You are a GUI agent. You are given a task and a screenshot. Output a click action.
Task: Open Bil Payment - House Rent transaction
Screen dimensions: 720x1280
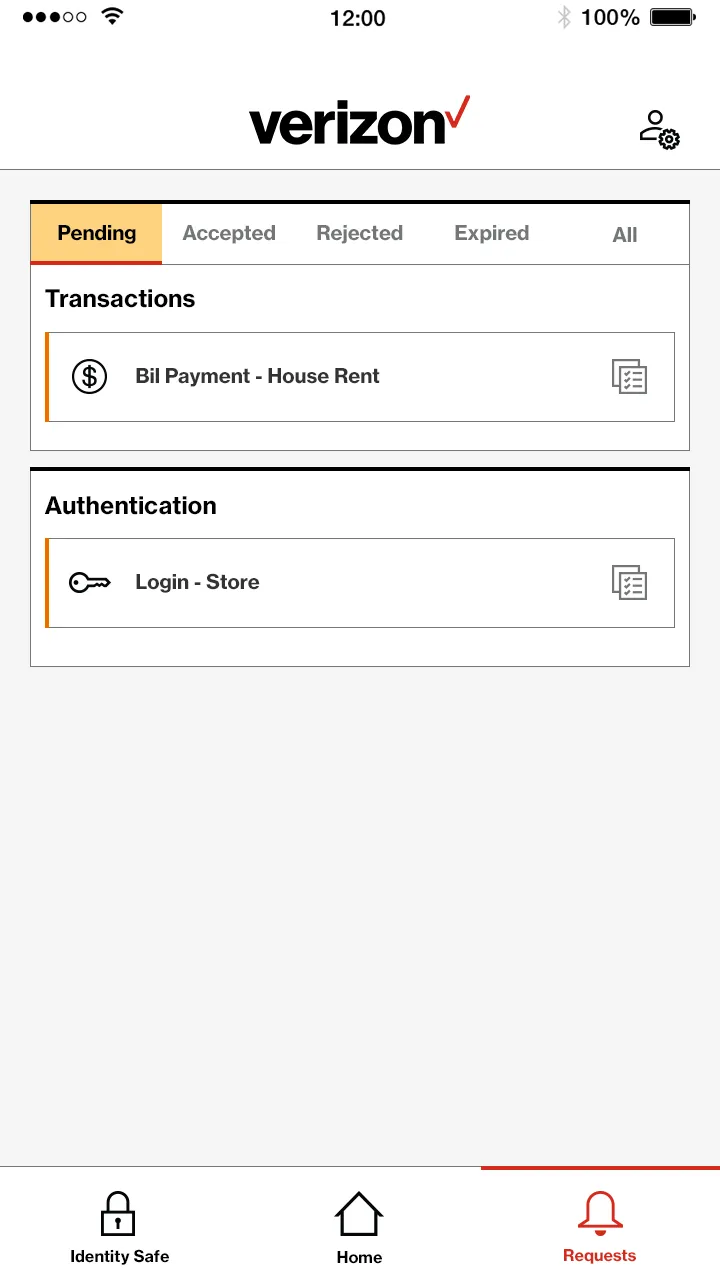point(258,377)
